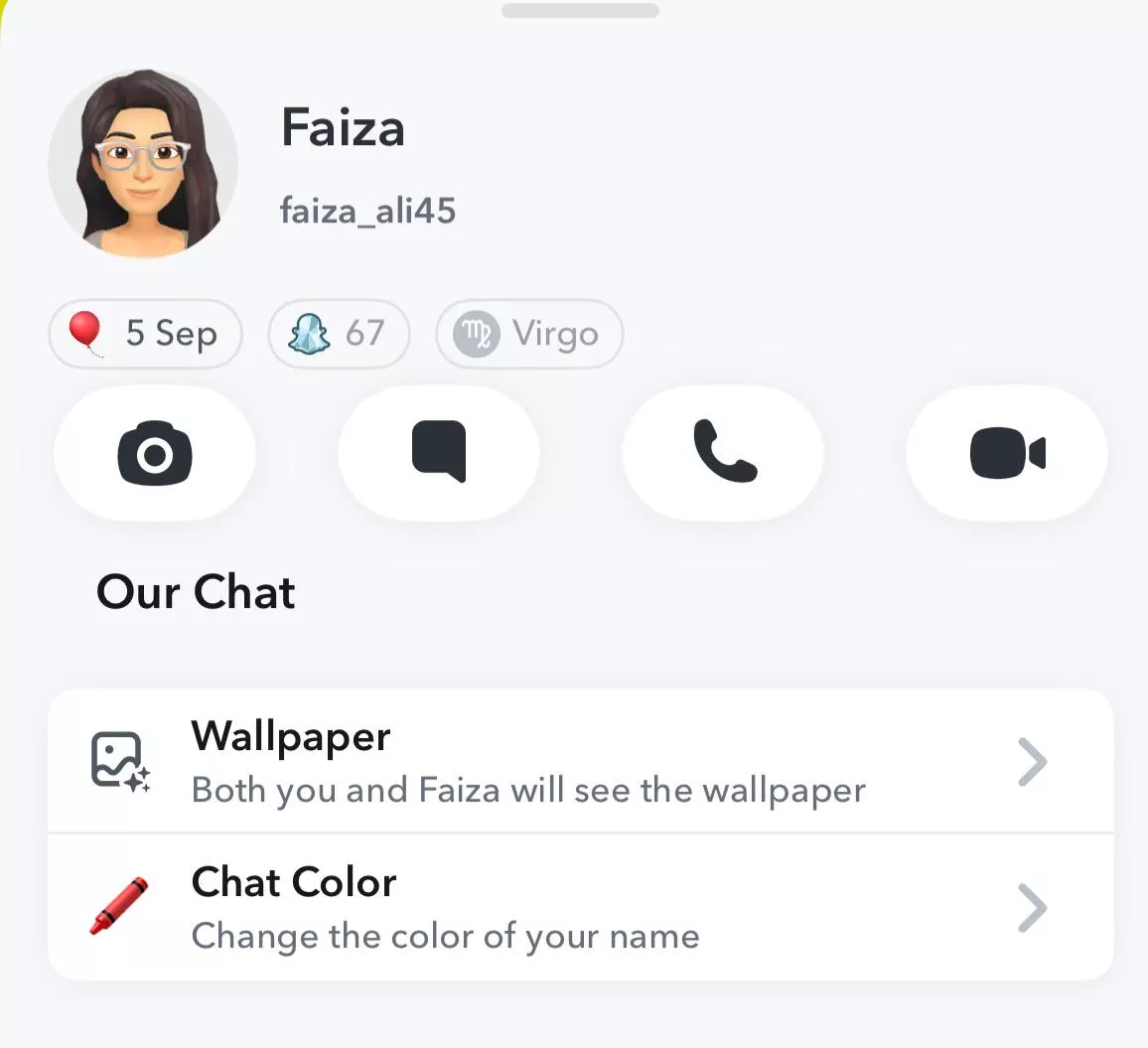Tap the 5 Sep birthday chip
The width and height of the screenshot is (1148, 1048).
tap(145, 334)
